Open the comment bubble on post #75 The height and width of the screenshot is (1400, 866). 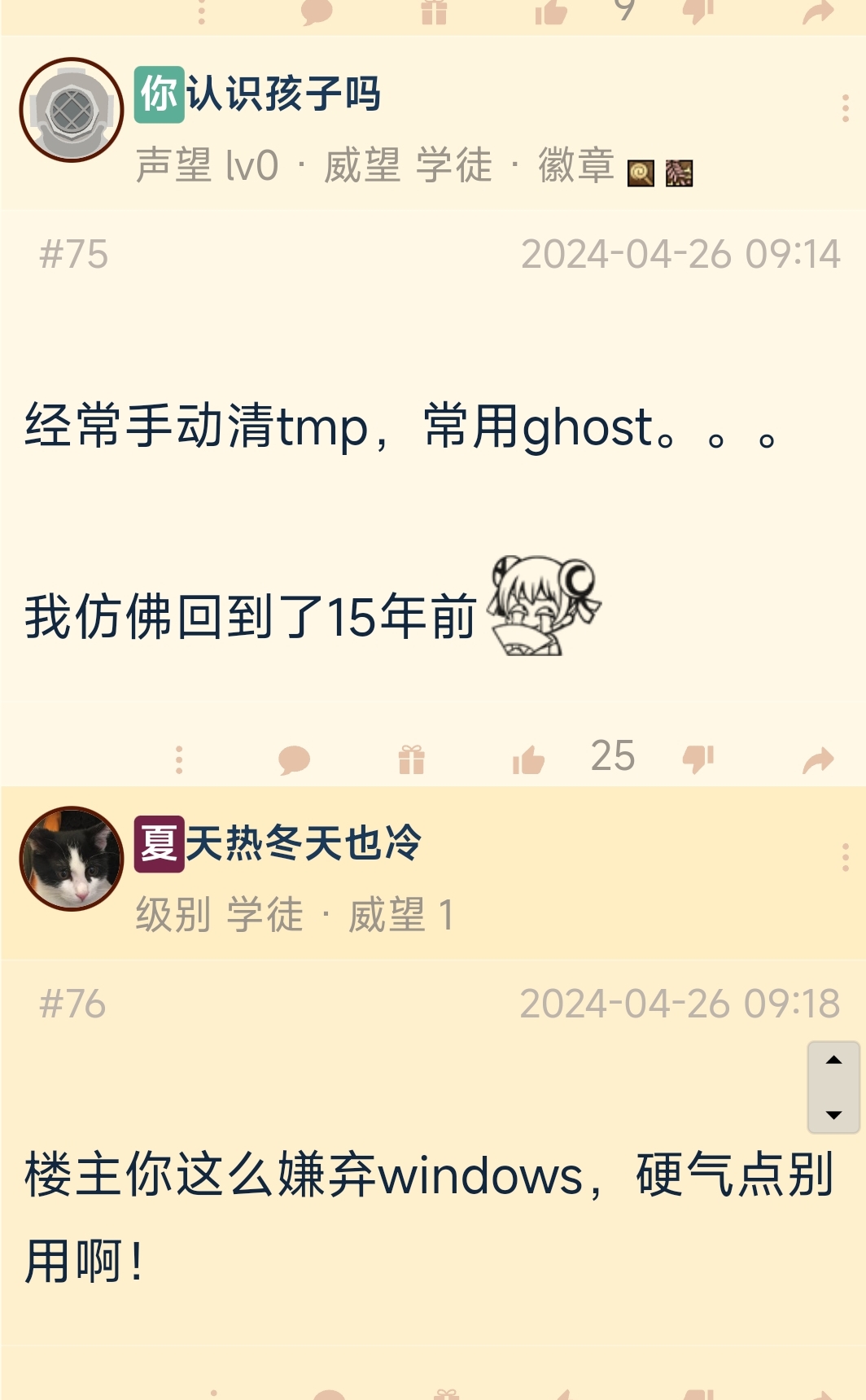point(295,759)
